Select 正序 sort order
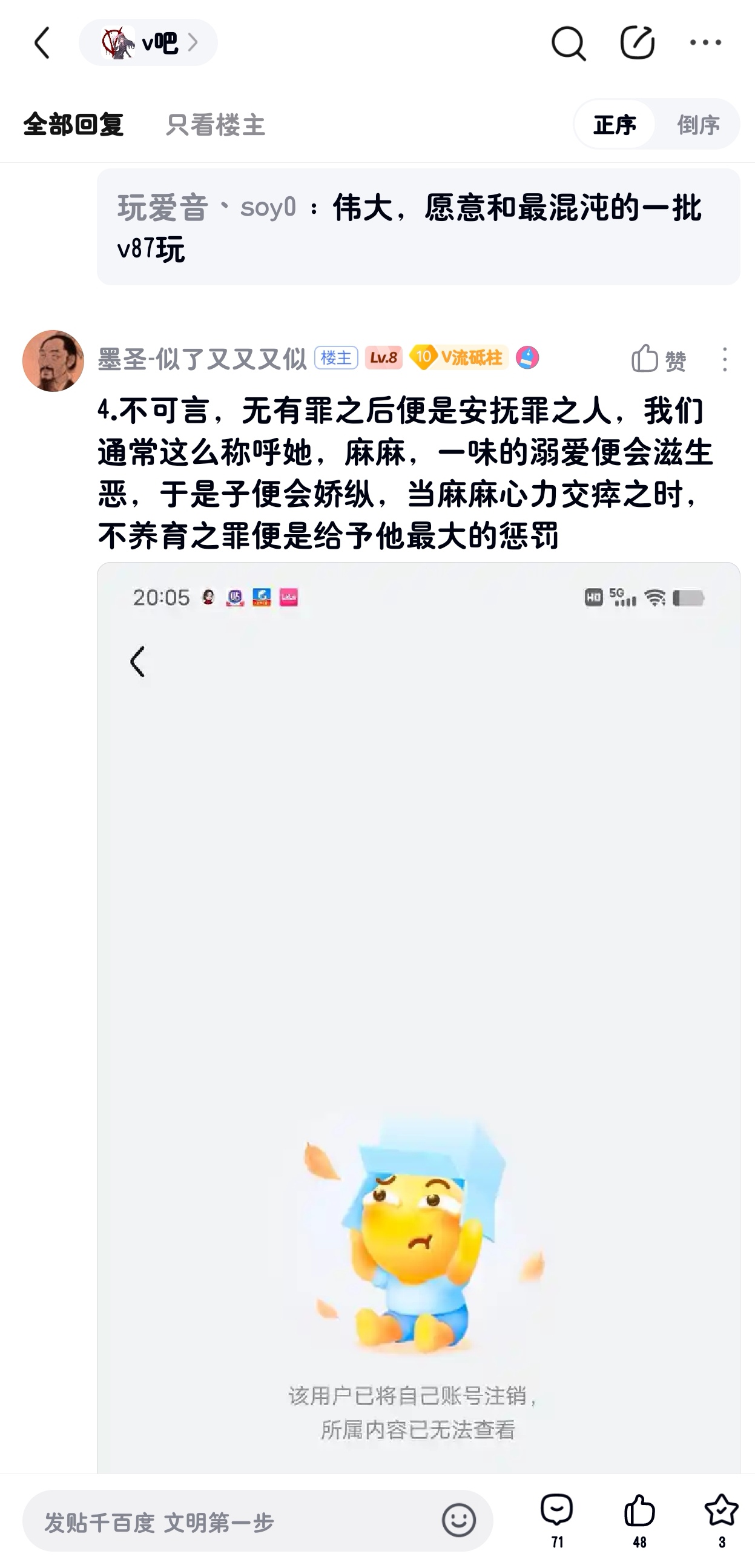 coord(615,125)
